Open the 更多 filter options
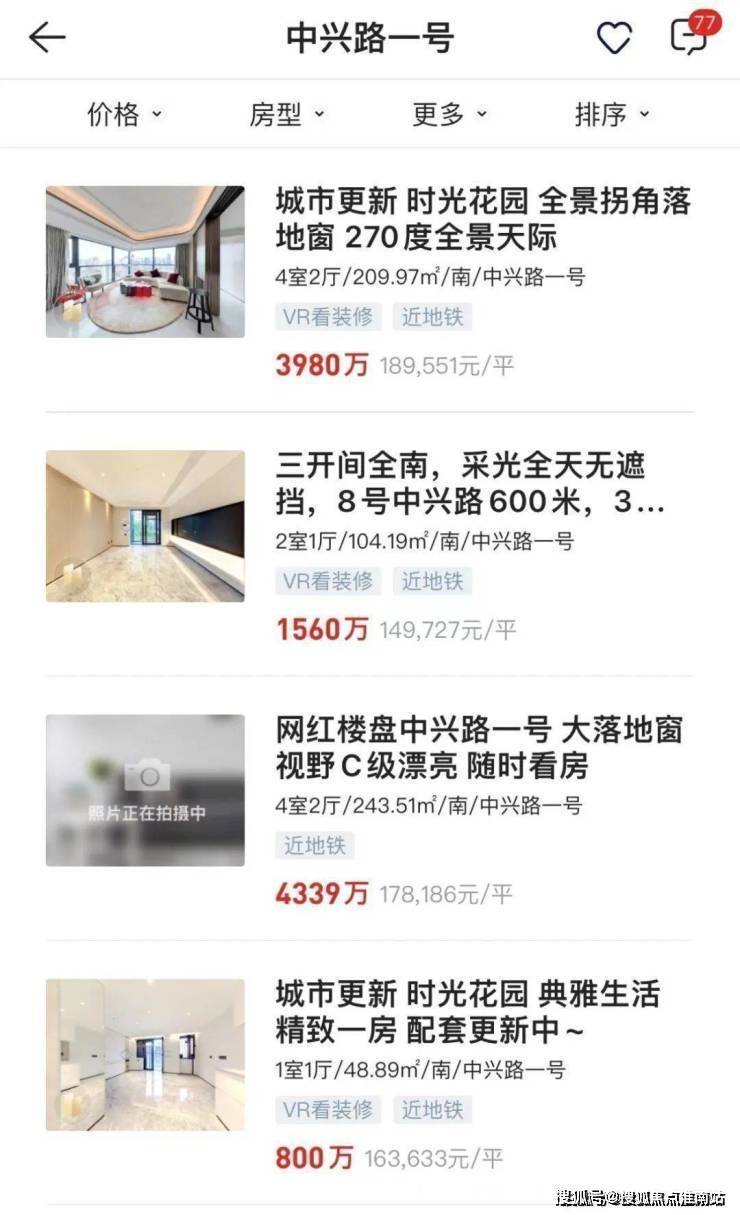Image resolution: width=740 pixels, height=1215 pixels. [x=449, y=114]
